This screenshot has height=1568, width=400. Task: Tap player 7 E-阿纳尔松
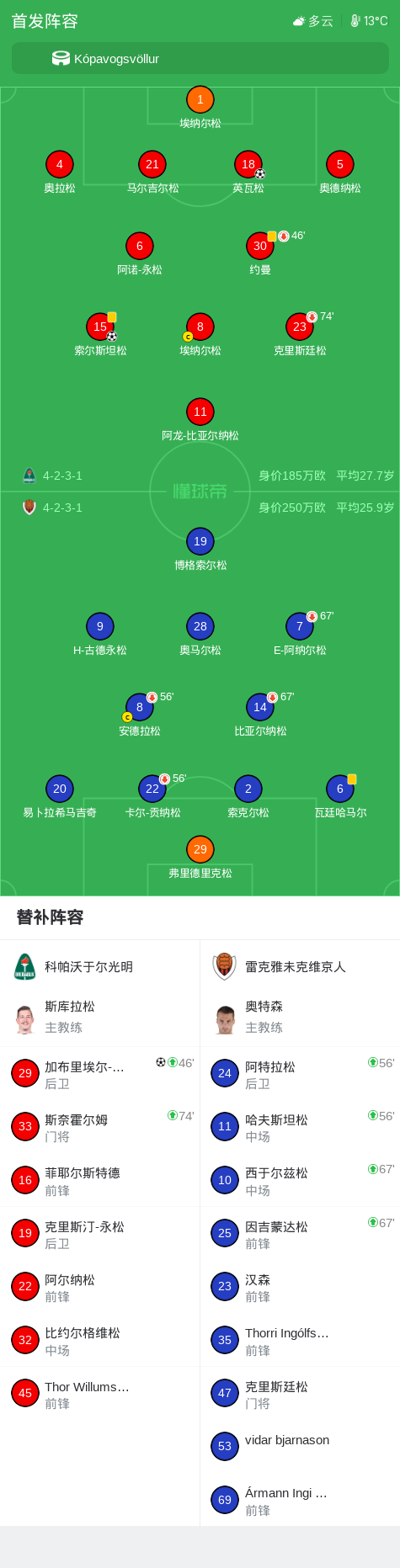click(300, 635)
